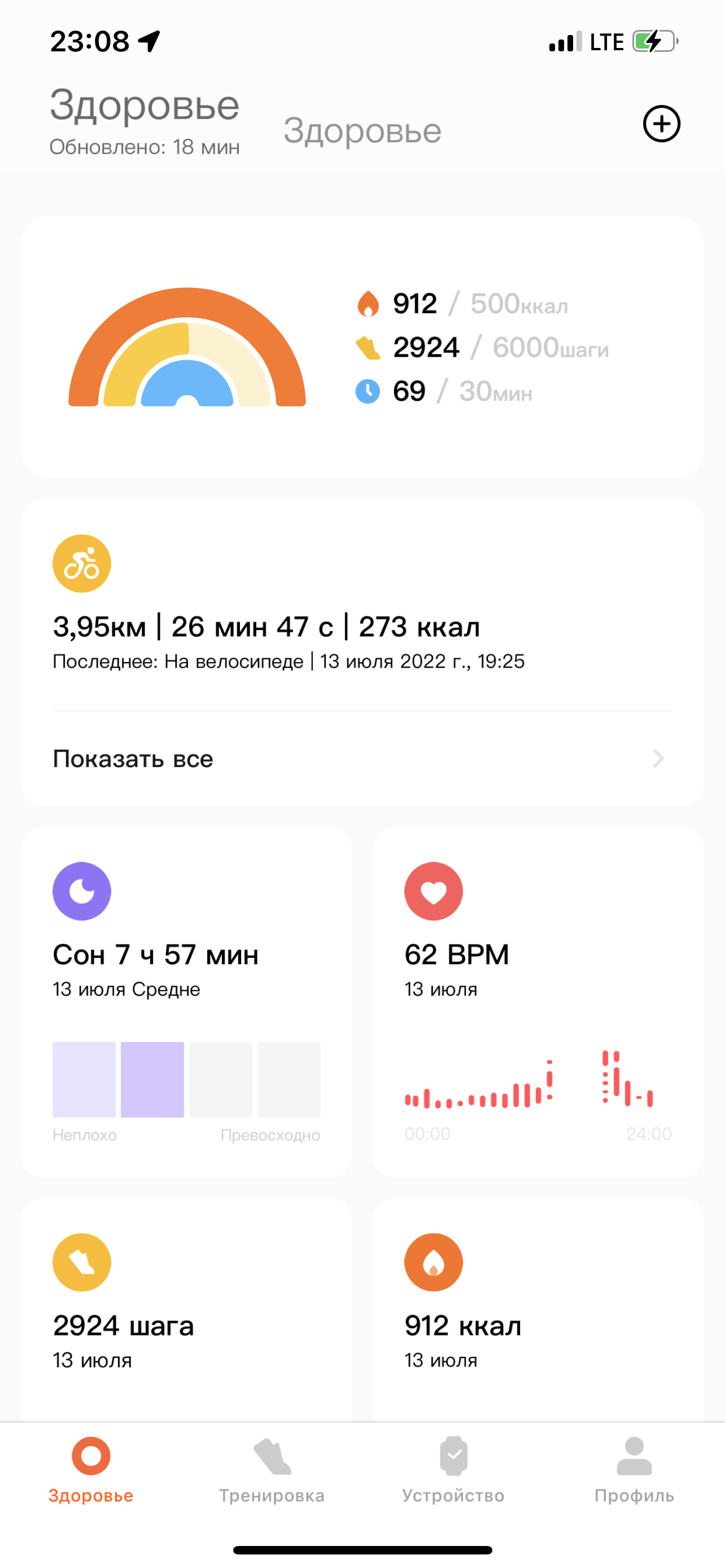Open the 912 ккал calories card
The height and width of the screenshot is (1568, 725).
[538, 1309]
